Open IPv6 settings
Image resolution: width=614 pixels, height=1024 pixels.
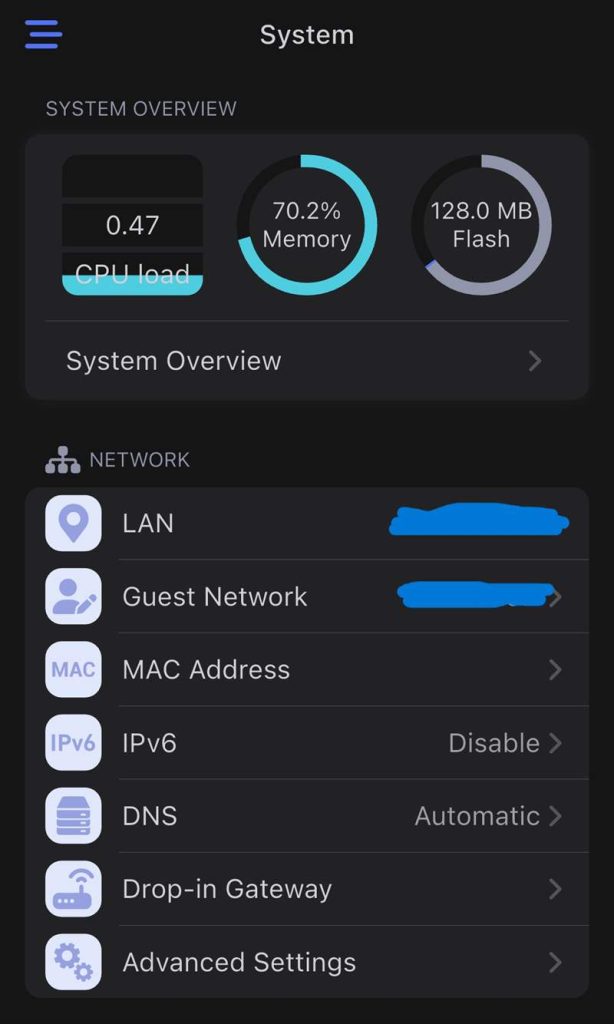coord(307,743)
